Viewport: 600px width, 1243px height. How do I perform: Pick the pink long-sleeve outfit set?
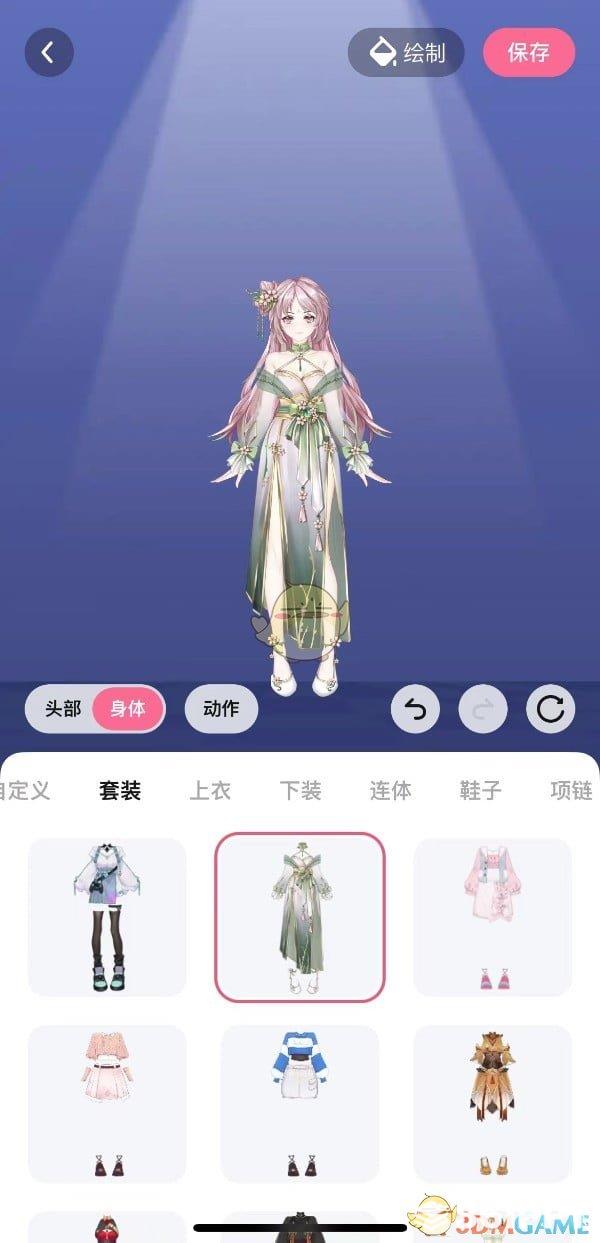[x=493, y=917]
